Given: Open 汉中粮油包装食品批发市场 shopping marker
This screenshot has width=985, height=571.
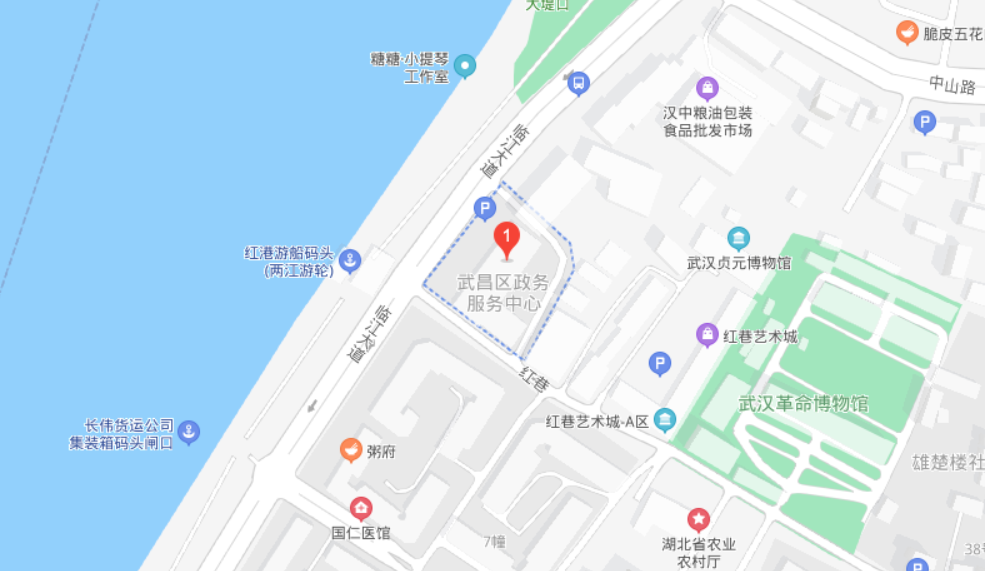Looking at the screenshot, I should [708, 87].
